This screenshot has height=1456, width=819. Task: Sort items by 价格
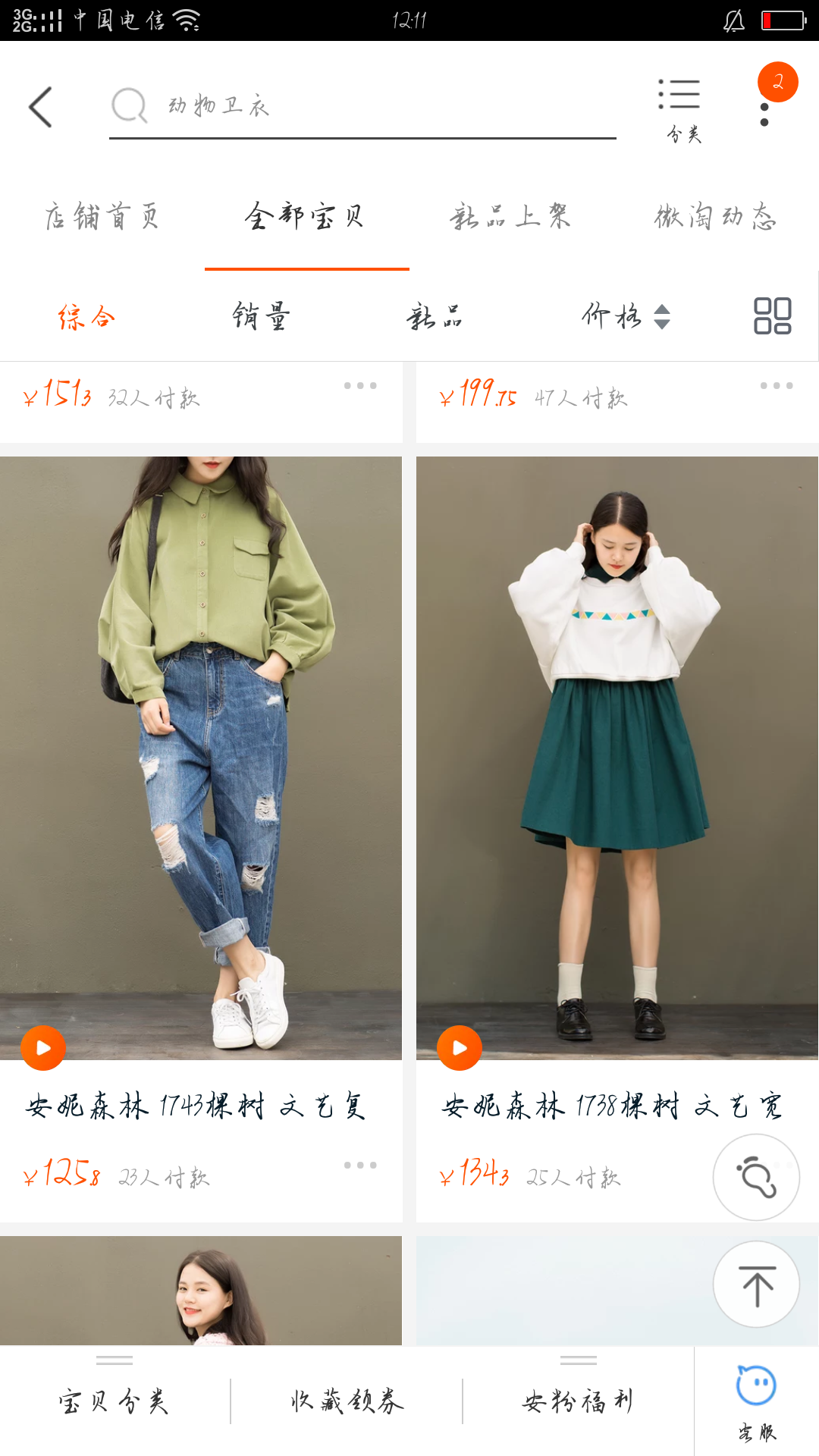(x=625, y=316)
